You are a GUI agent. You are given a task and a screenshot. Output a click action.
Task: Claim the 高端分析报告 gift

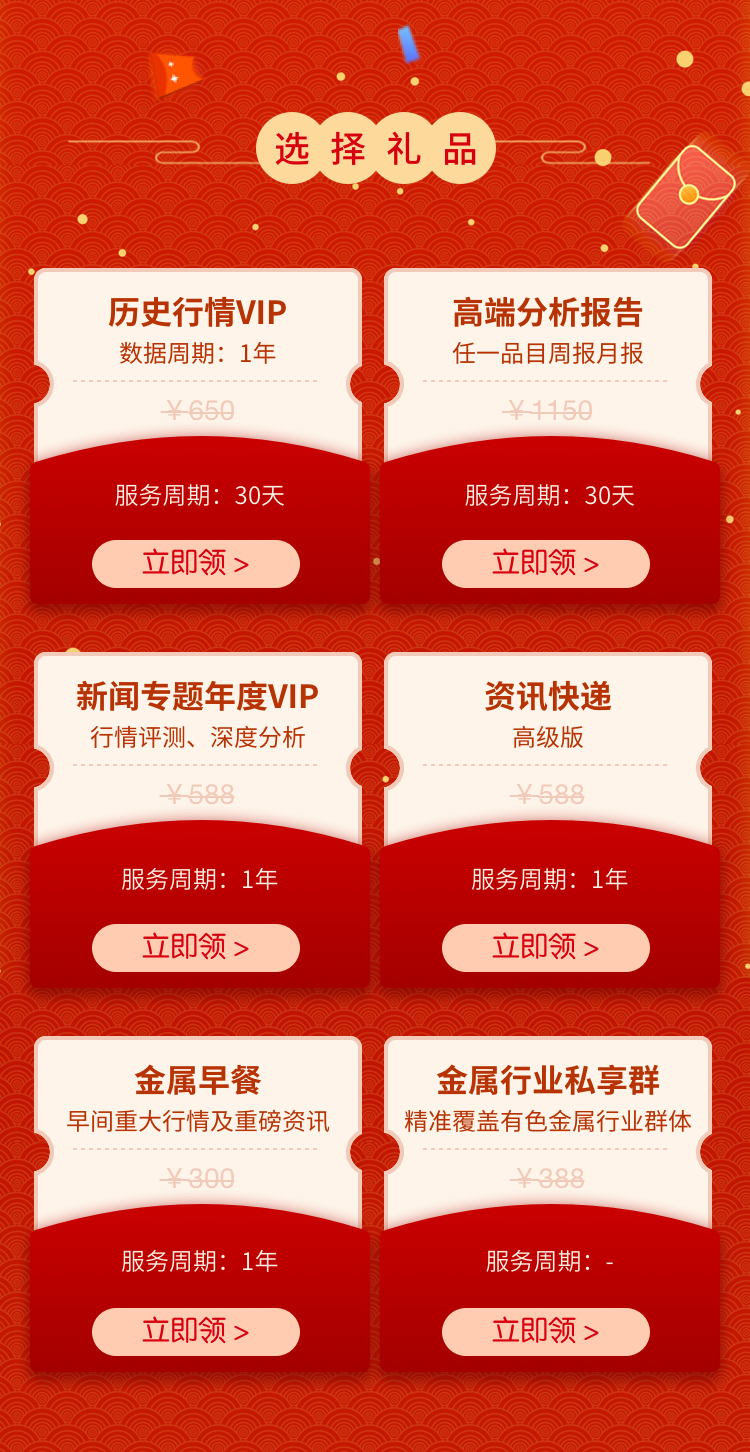click(546, 564)
